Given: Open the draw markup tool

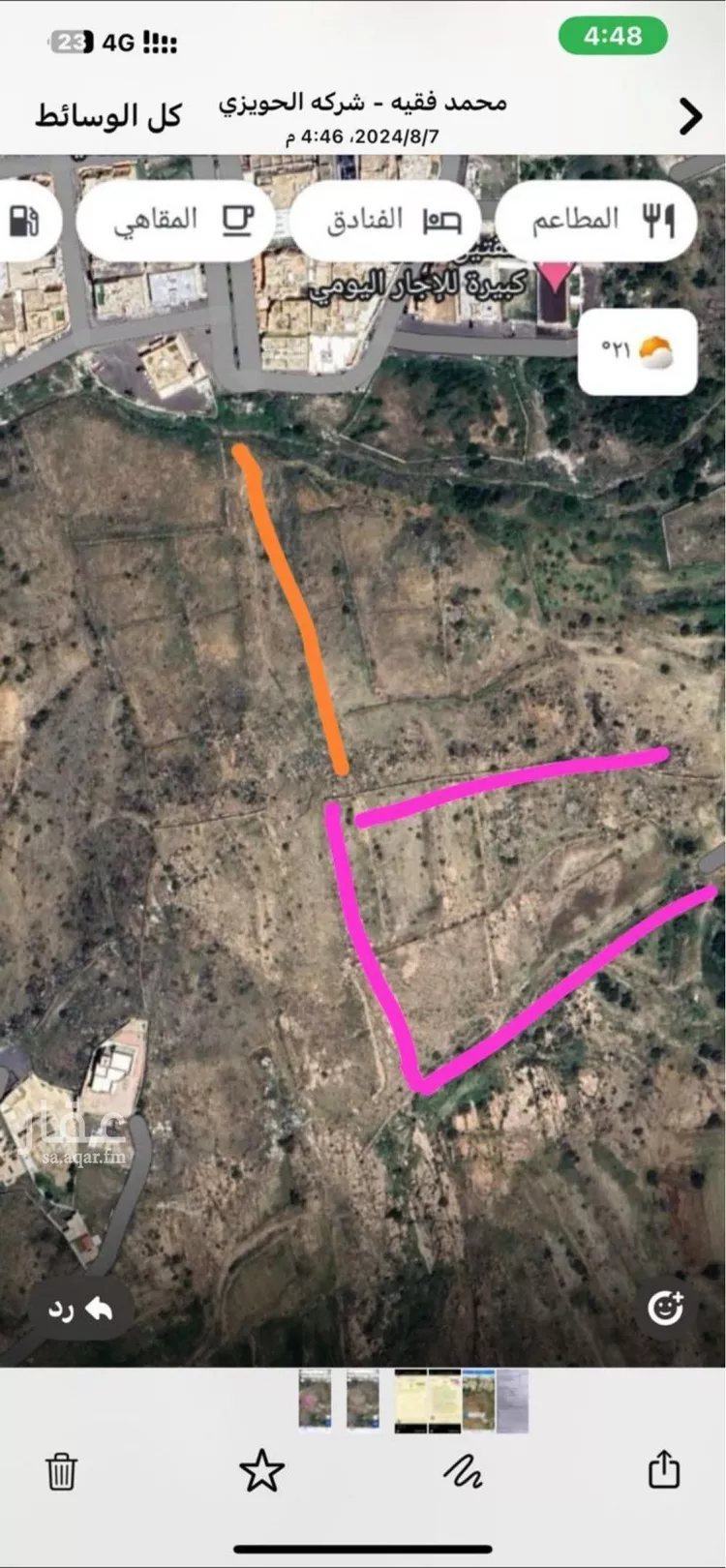Looking at the screenshot, I should pos(463,1471).
